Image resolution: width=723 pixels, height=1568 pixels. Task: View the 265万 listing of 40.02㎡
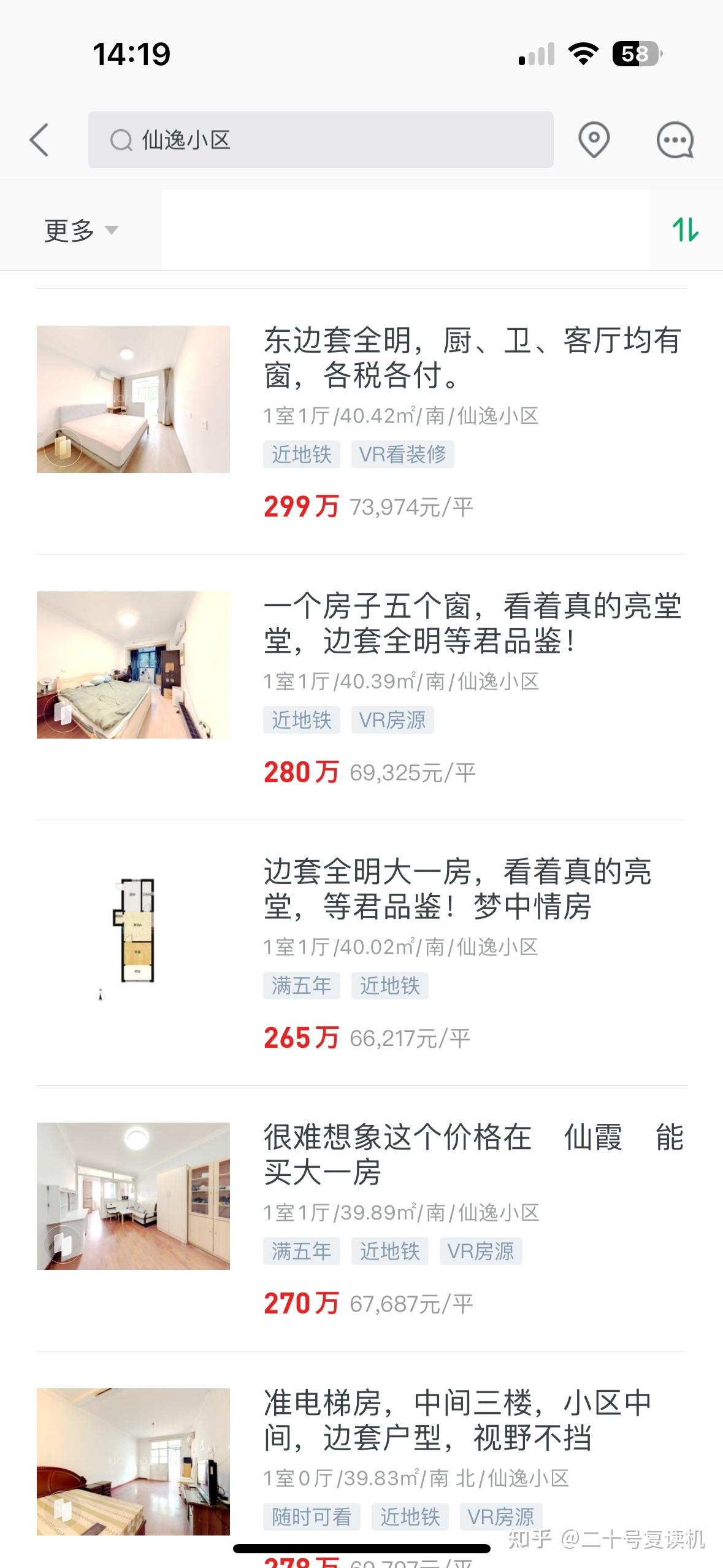coord(361,953)
